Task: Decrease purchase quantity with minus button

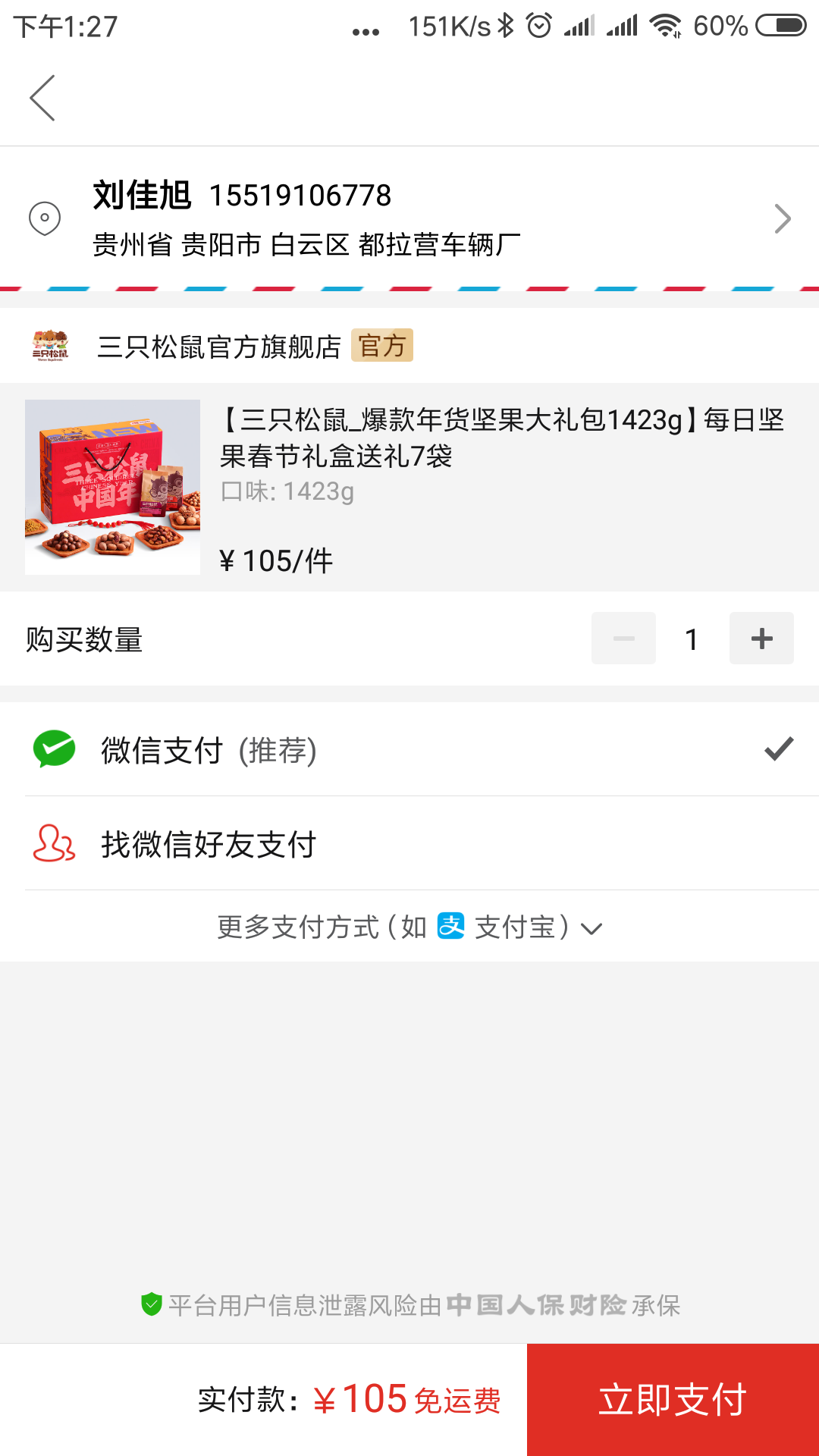Action: click(x=623, y=639)
